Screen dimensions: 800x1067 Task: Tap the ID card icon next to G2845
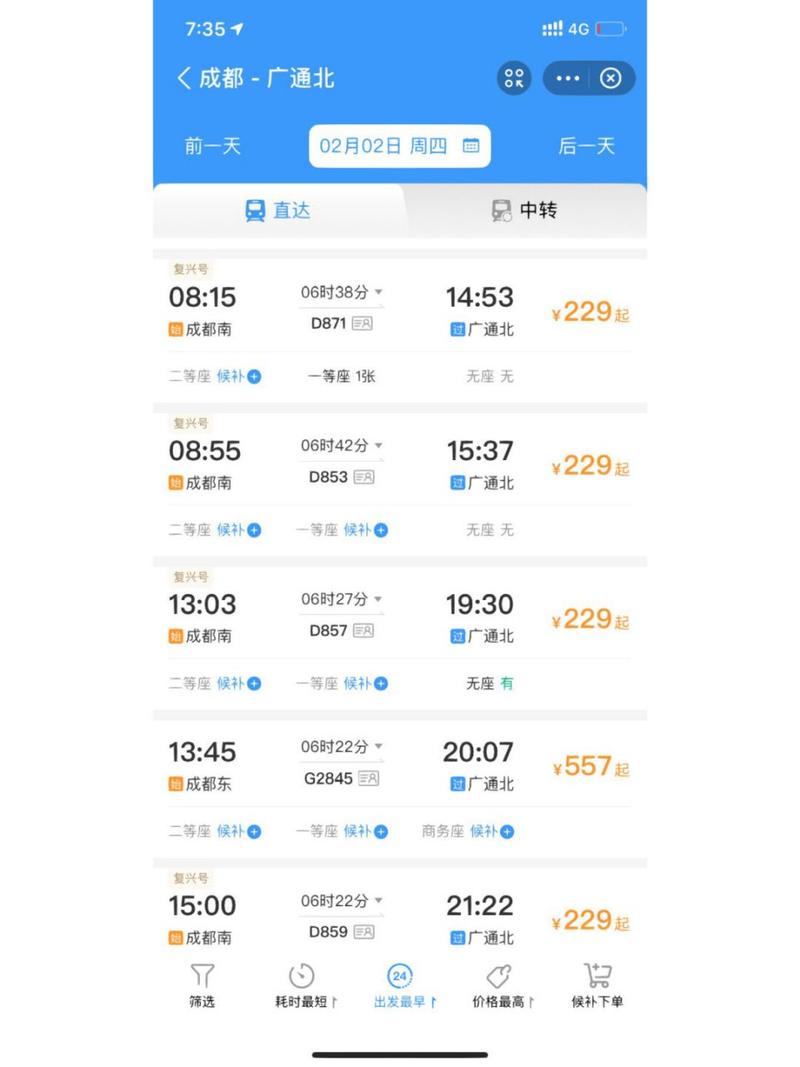370,777
